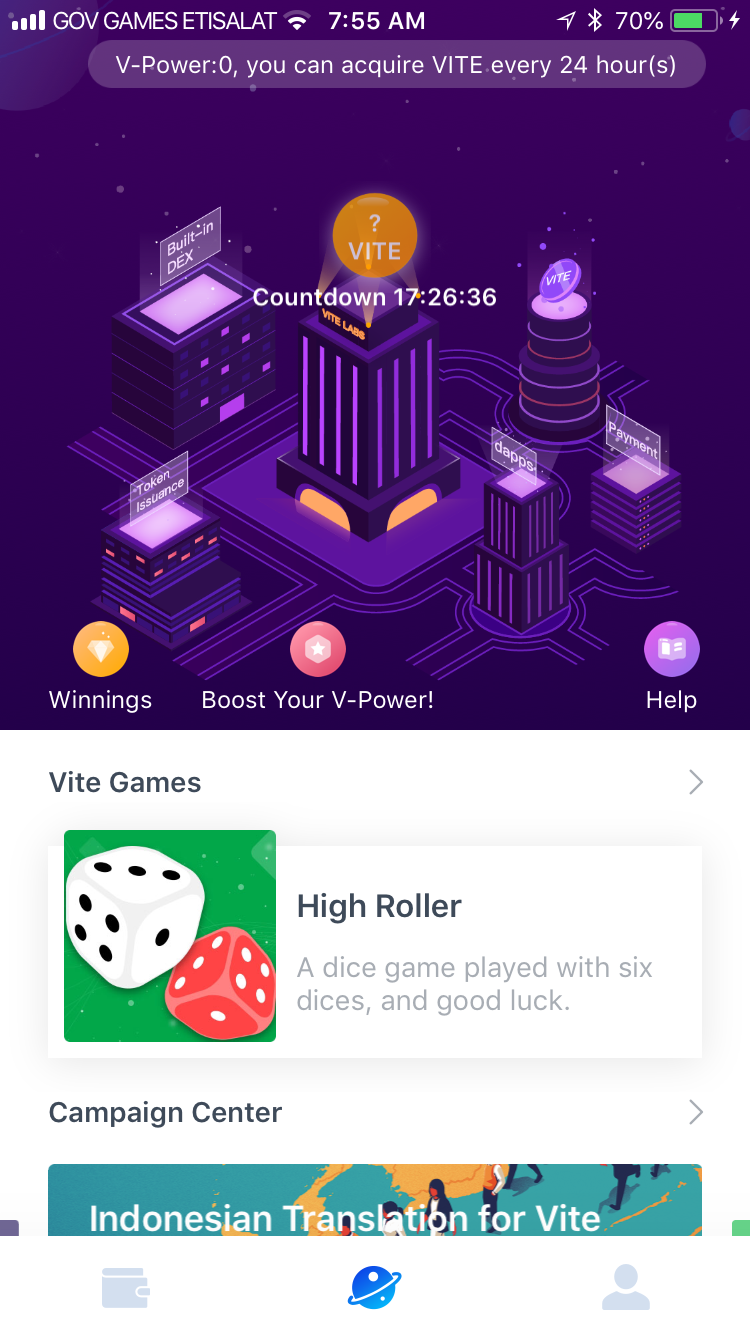Image resolution: width=750 pixels, height=1334 pixels.
Task: Open Indonesian Translation for Vite campaign banner
Action: (375, 1200)
